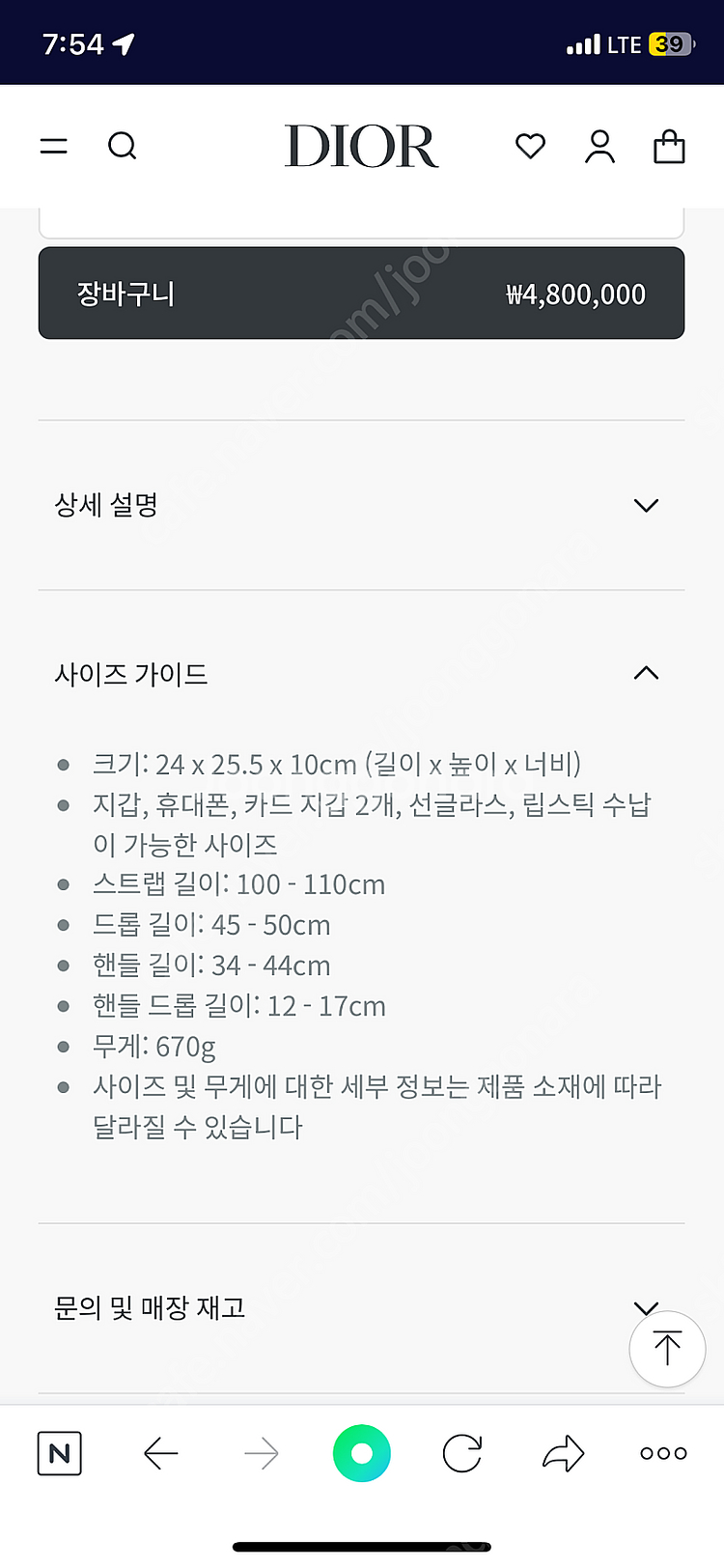Open the browser's more options menu
Viewport: 724px width, 1568px height.
tap(663, 1453)
